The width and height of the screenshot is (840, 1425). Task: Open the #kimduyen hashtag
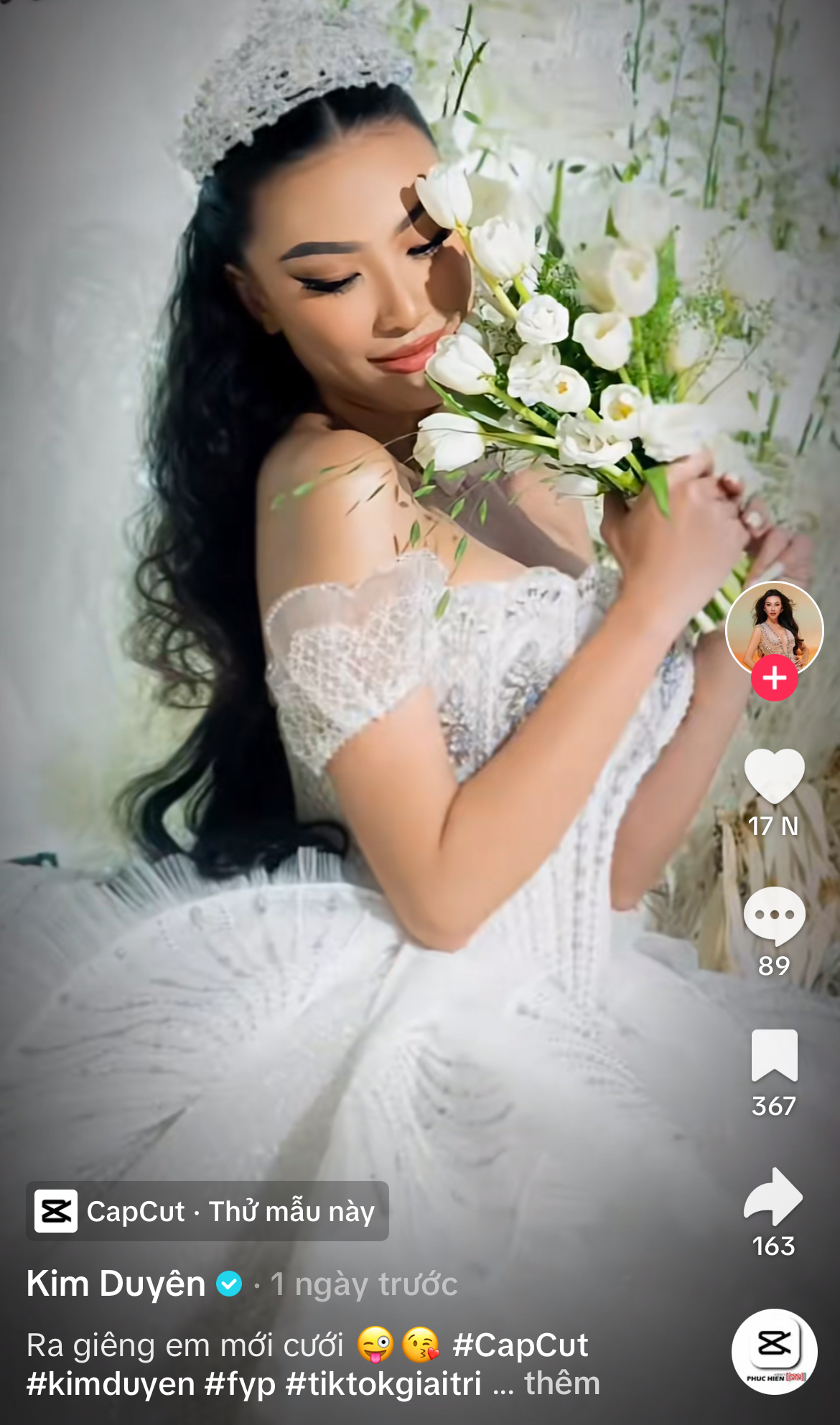[x=111, y=1384]
